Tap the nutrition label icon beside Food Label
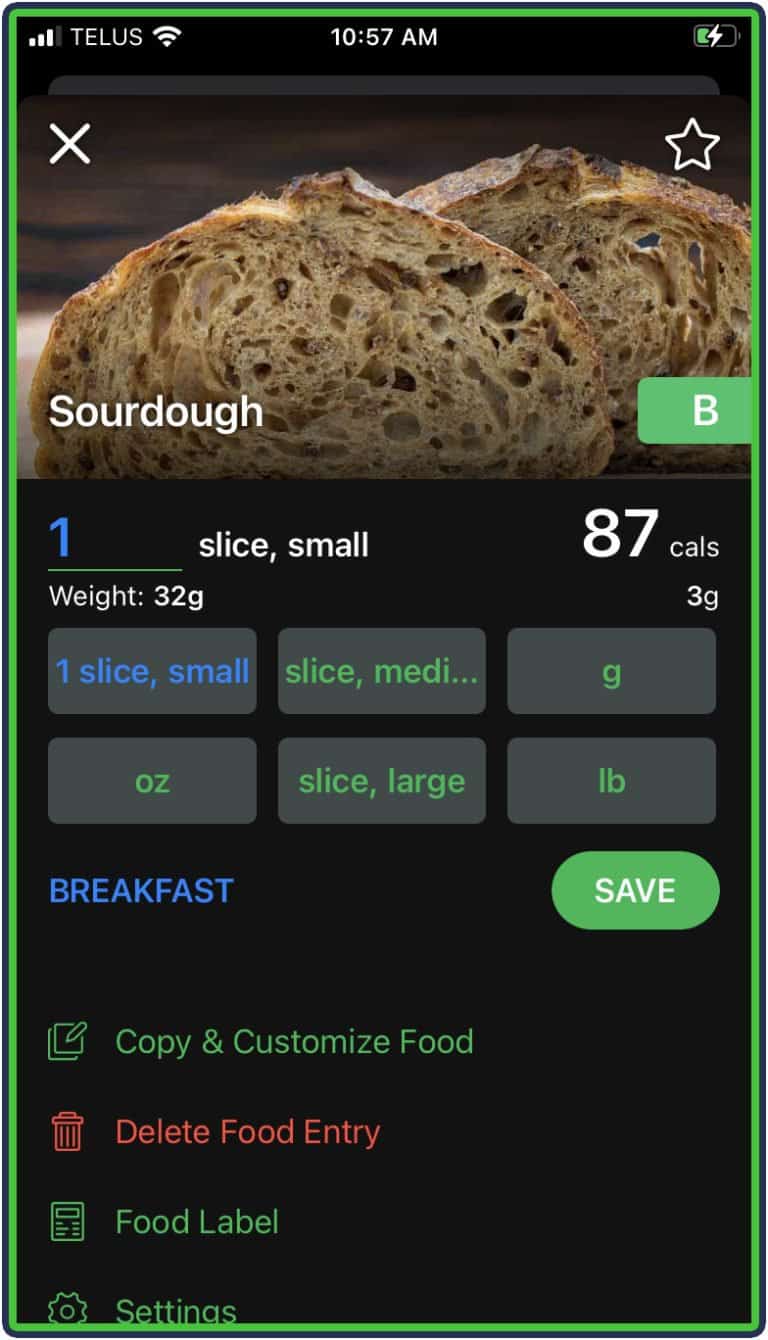This screenshot has height=1340, width=768. click(66, 1221)
